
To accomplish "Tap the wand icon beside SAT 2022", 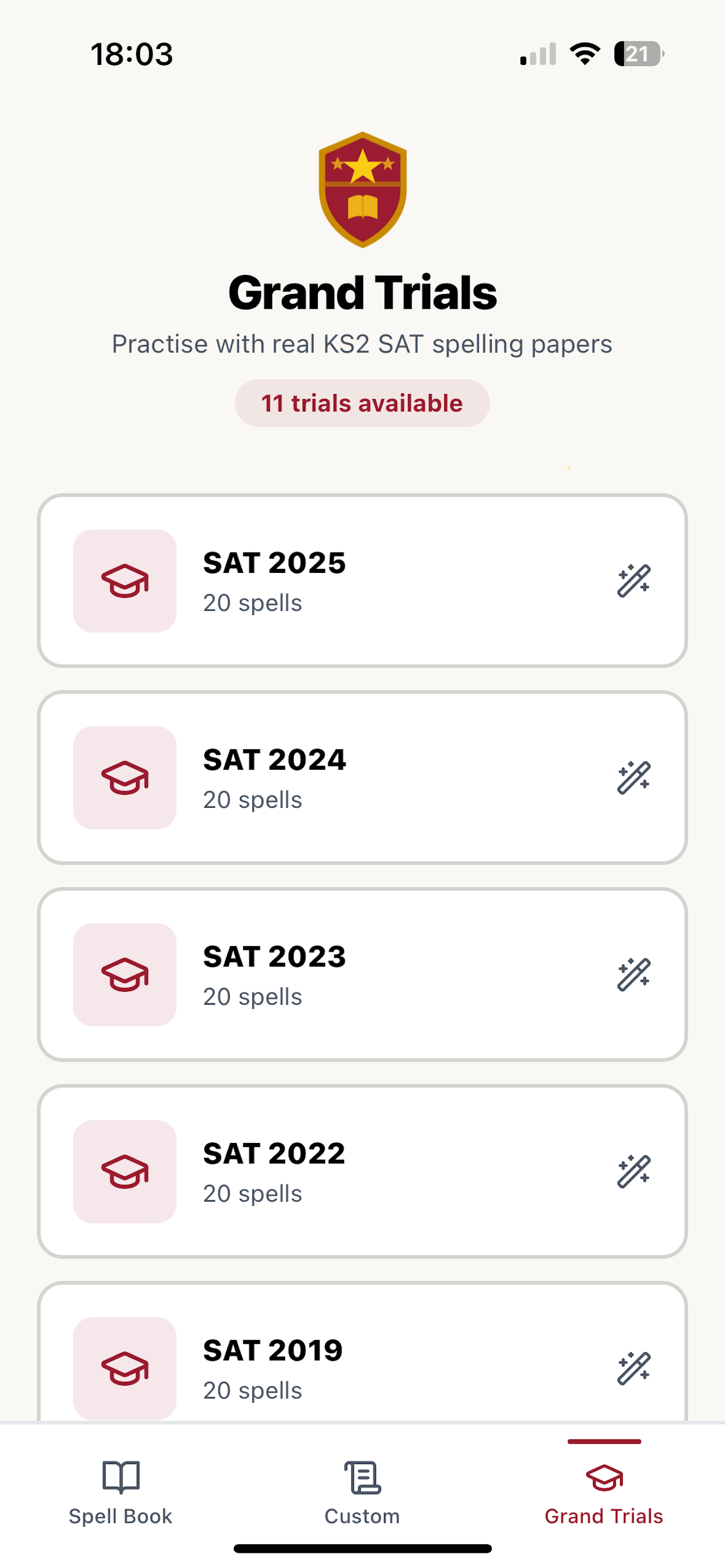I will (x=634, y=1171).
